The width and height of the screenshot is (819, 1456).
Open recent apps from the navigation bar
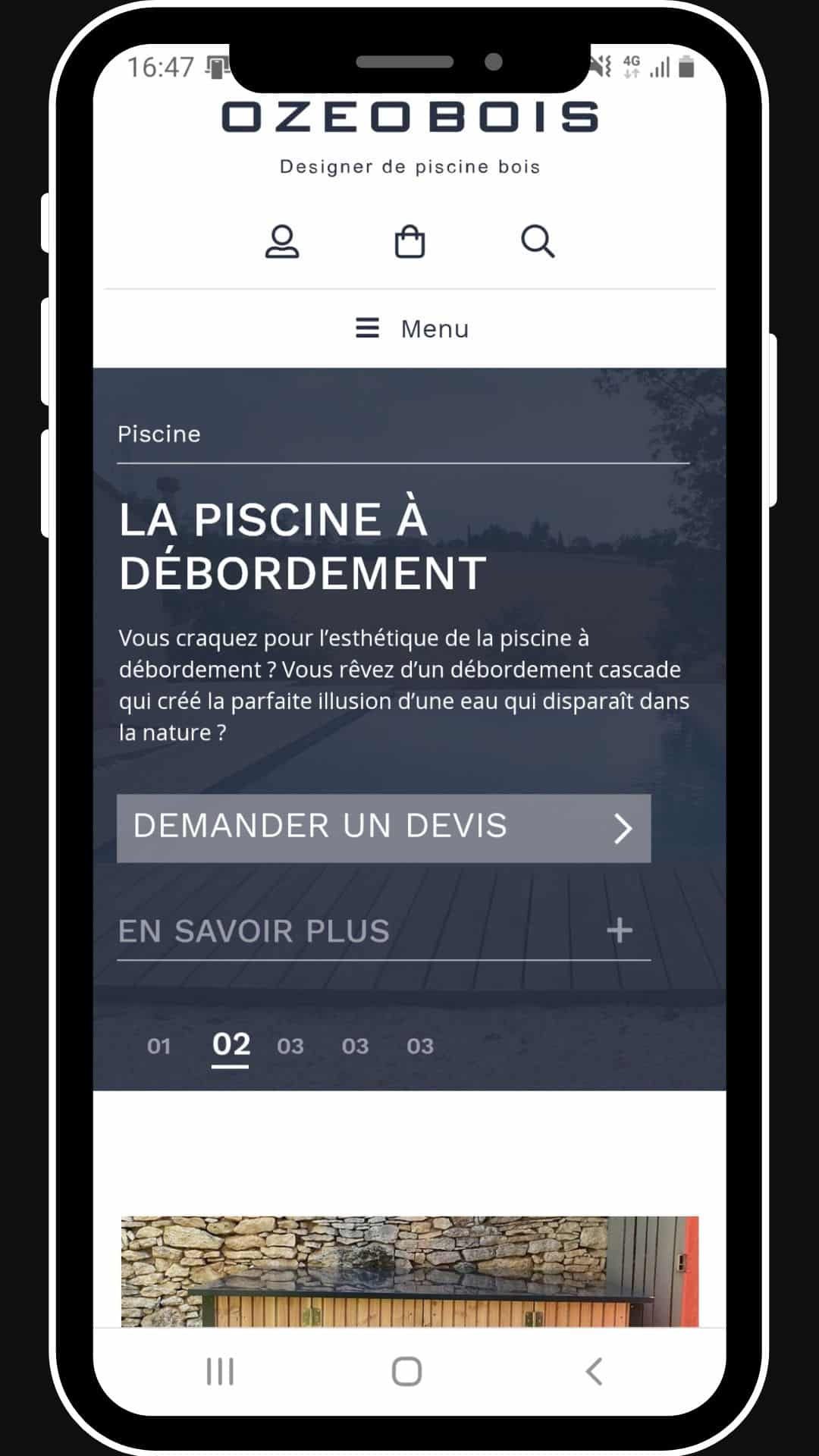click(x=220, y=1371)
